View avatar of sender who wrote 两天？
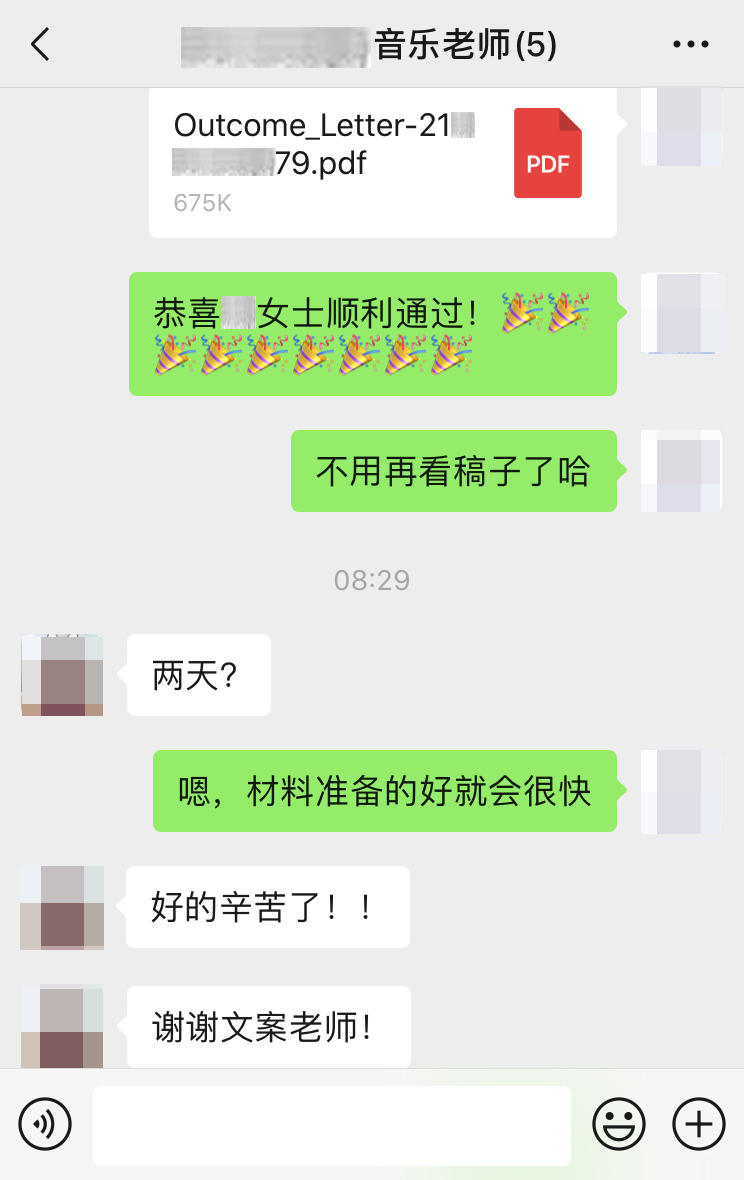Image resolution: width=744 pixels, height=1180 pixels. (x=62, y=675)
